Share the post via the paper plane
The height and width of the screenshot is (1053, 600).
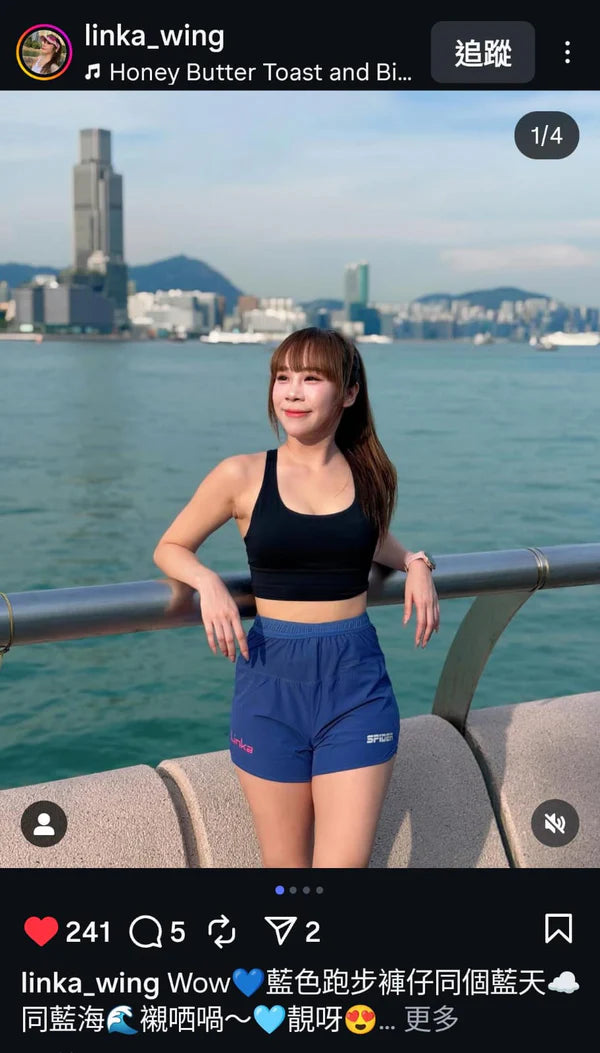281,932
